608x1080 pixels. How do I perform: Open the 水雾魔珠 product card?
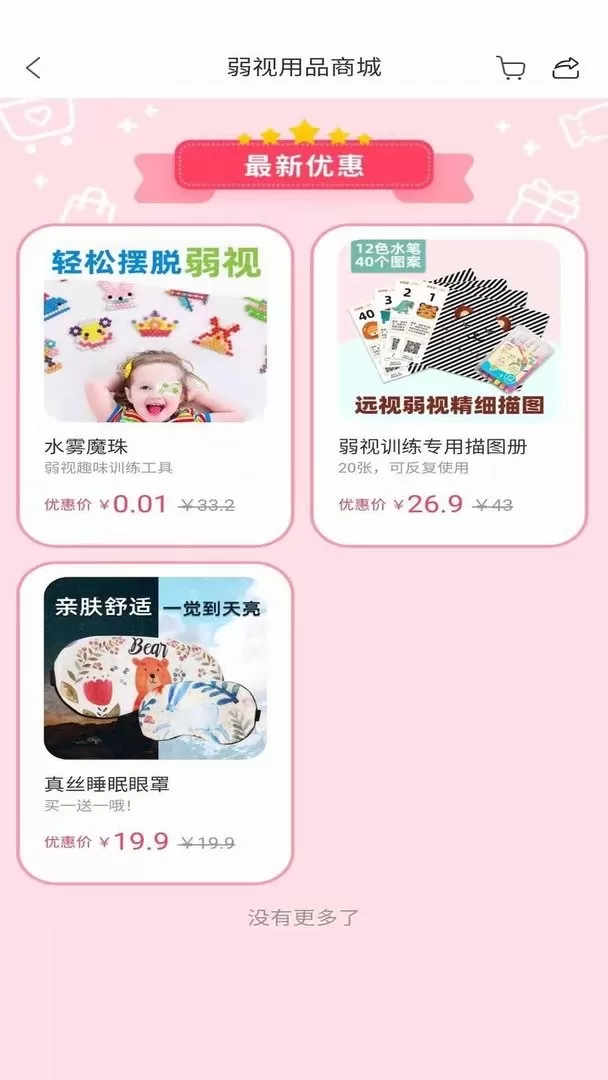coord(155,385)
